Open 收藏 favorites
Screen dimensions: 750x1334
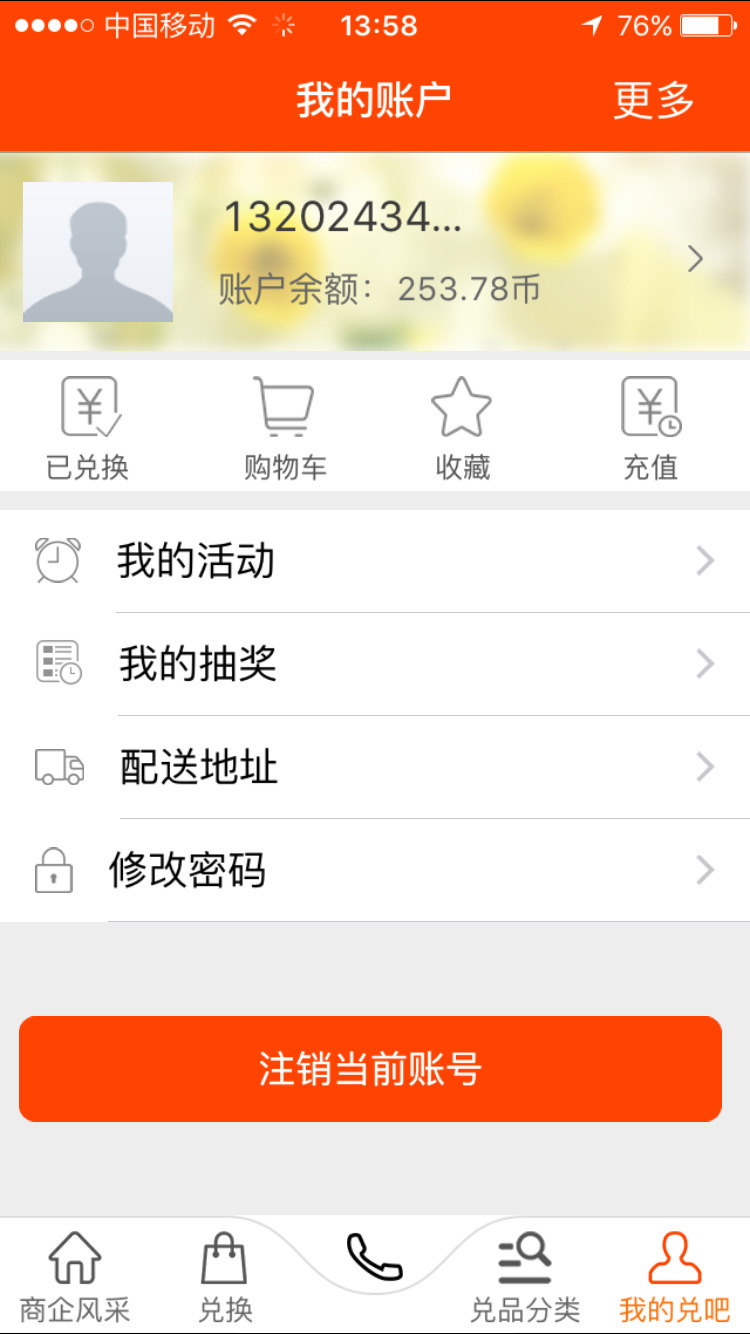[x=462, y=427]
